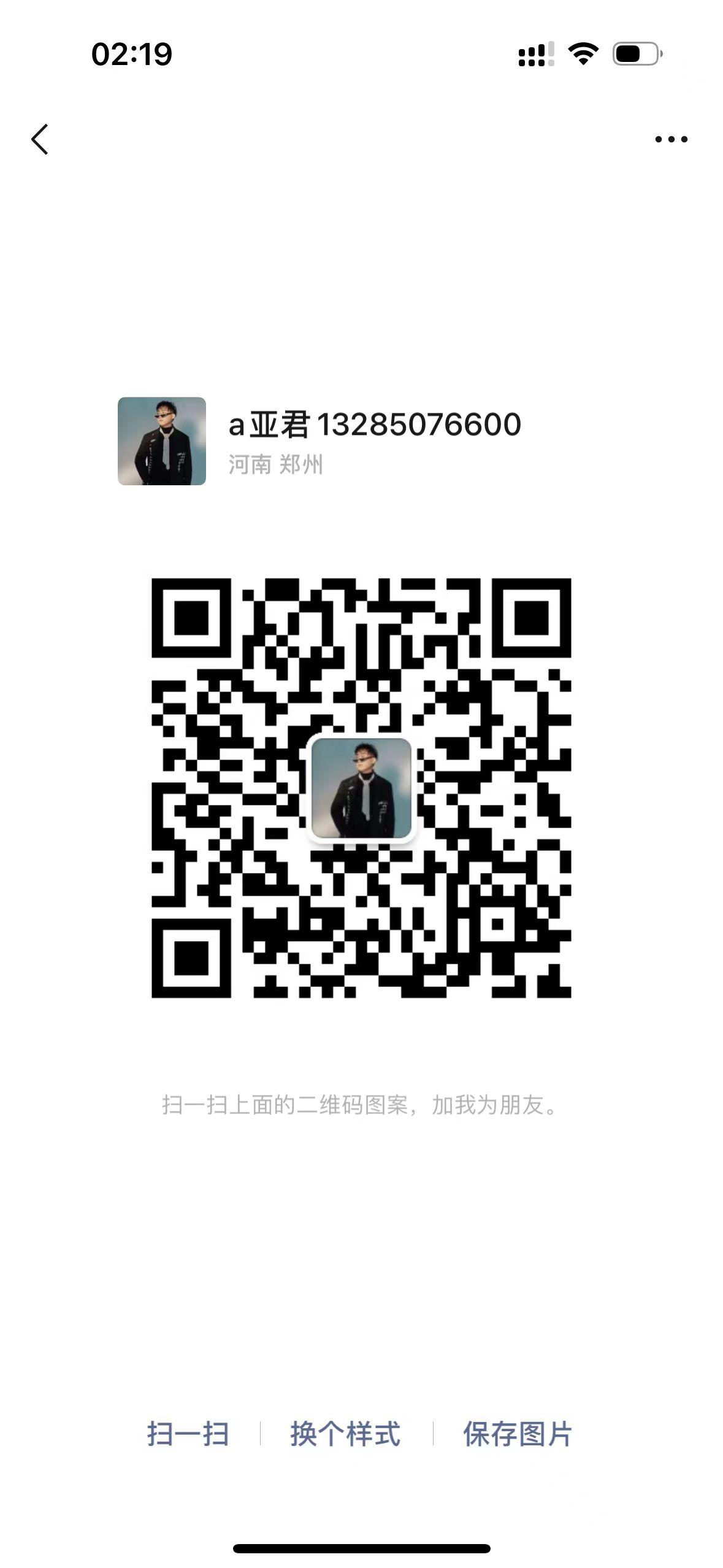Viewport: 723px width, 1568px height.
Task: Tap 扫一扫 to scan a code
Action: 188,1434
